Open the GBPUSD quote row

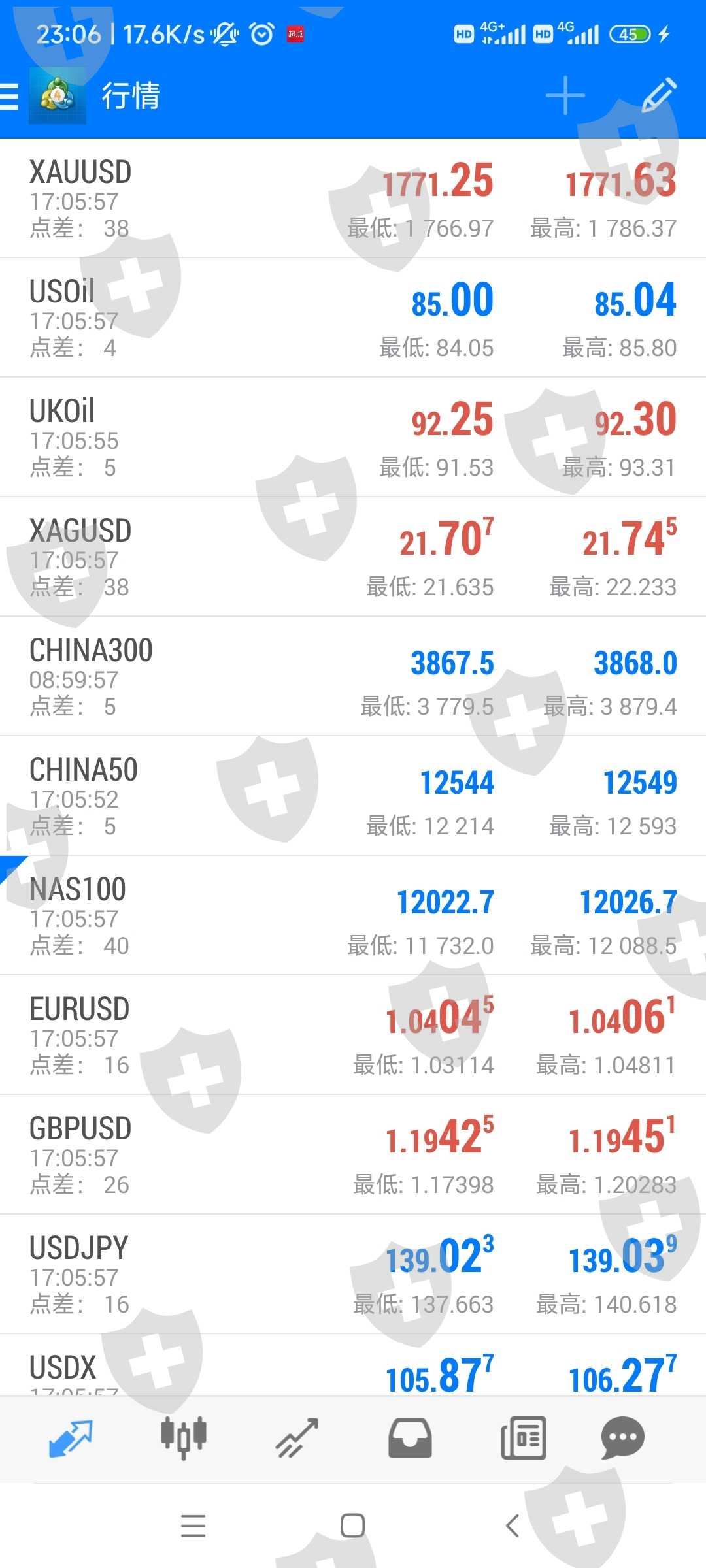click(353, 1154)
